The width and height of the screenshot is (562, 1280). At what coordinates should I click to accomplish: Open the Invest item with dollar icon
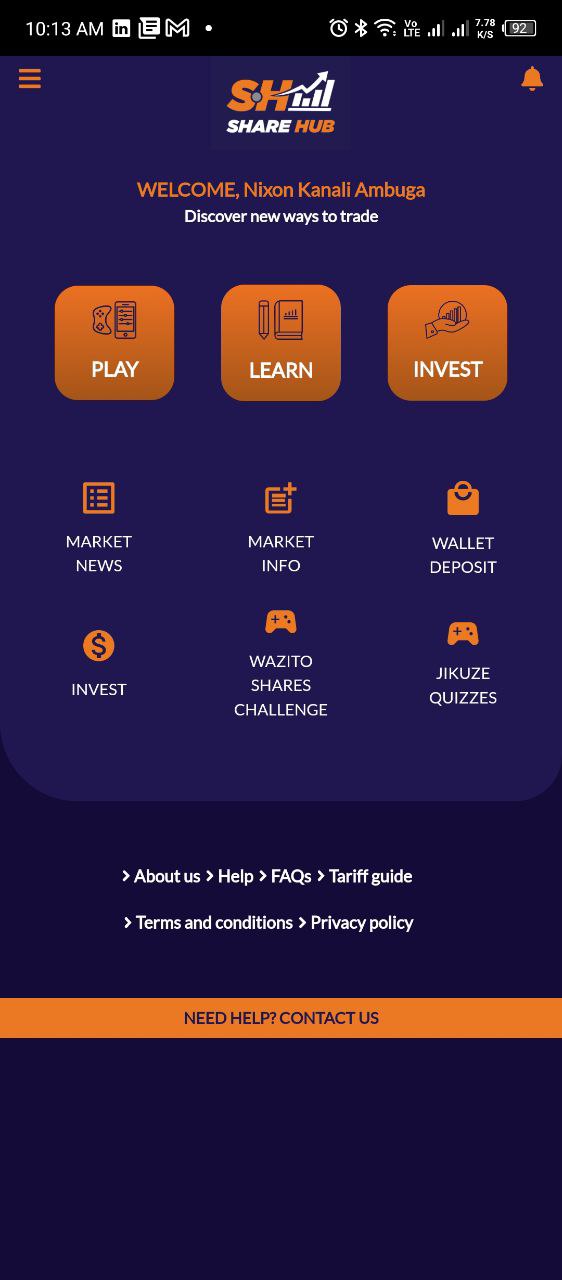coord(99,663)
